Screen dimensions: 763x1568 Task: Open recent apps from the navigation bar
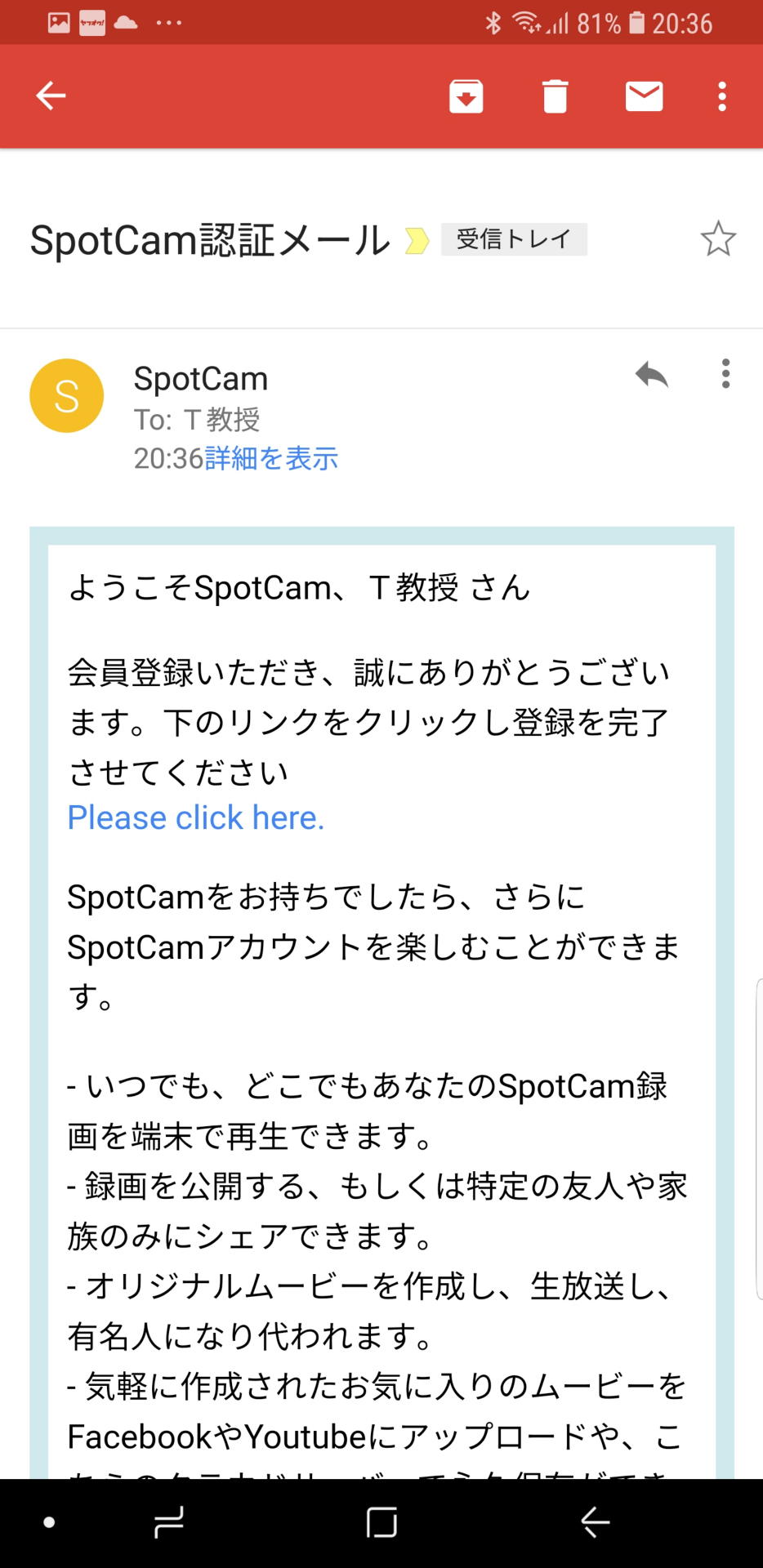pos(168,1522)
